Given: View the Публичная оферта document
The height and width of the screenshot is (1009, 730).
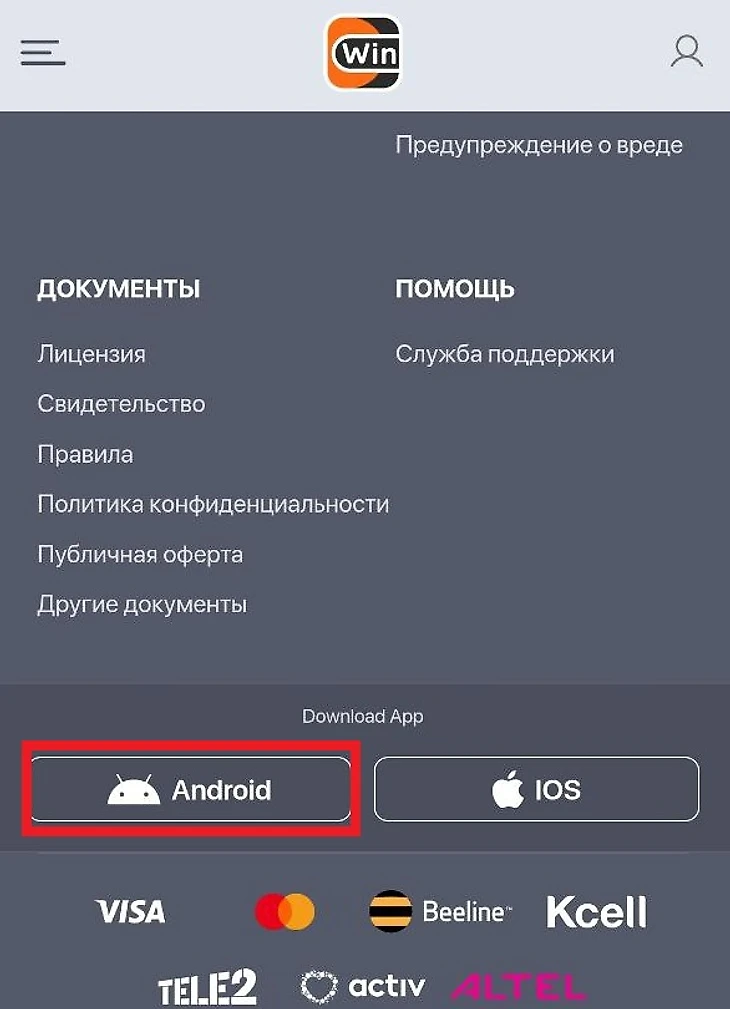Looking at the screenshot, I should tap(140, 554).
